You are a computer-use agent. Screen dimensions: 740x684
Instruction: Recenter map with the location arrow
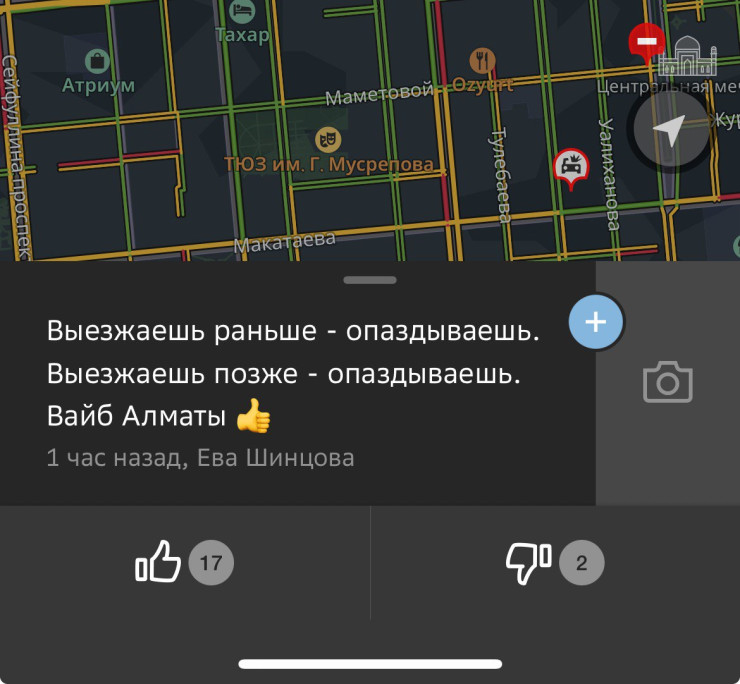pos(672,130)
